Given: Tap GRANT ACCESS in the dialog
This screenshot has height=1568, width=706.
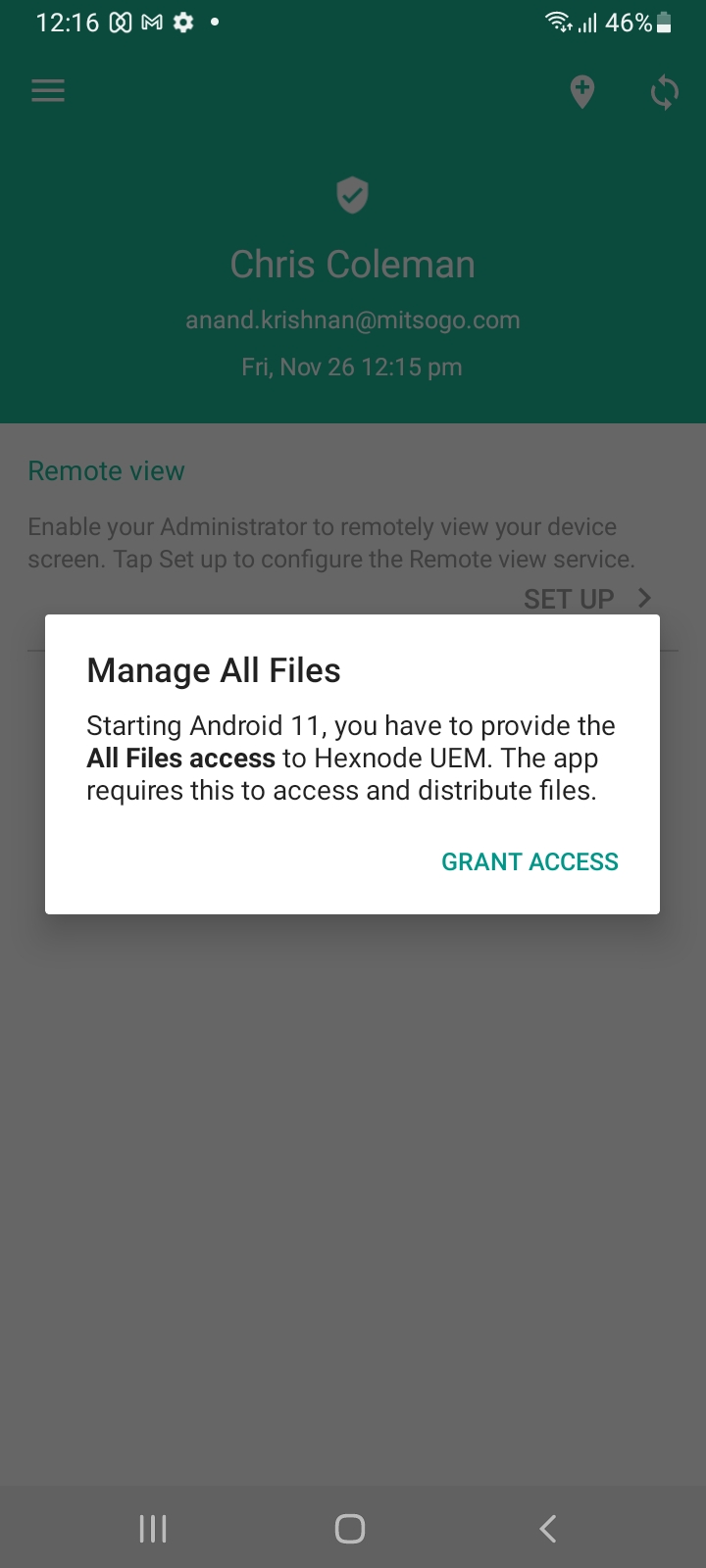Looking at the screenshot, I should [x=529, y=861].
